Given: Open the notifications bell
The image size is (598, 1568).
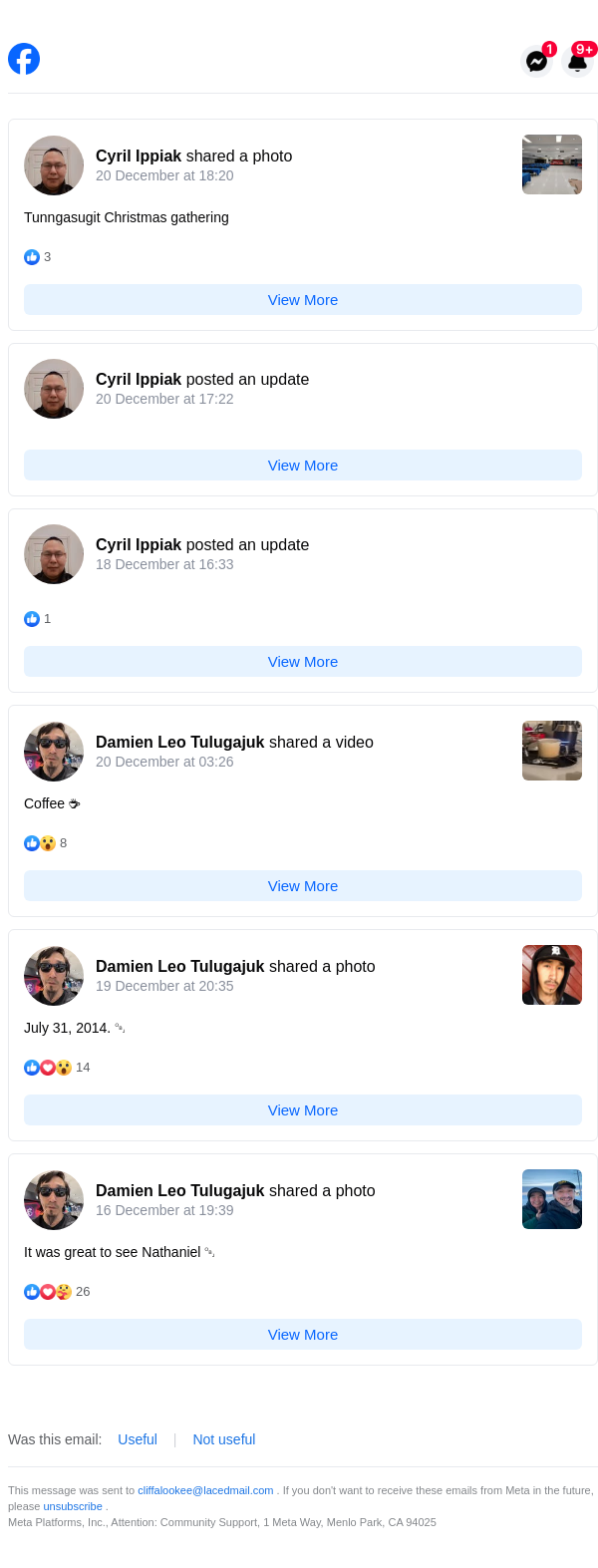Looking at the screenshot, I should click(577, 62).
